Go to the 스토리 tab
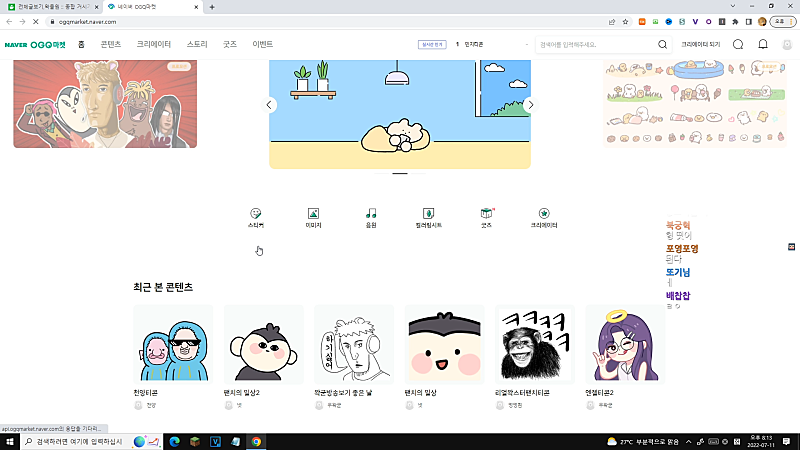Image resolution: width=800 pixels, height=450 pixels. pos(197,44)
